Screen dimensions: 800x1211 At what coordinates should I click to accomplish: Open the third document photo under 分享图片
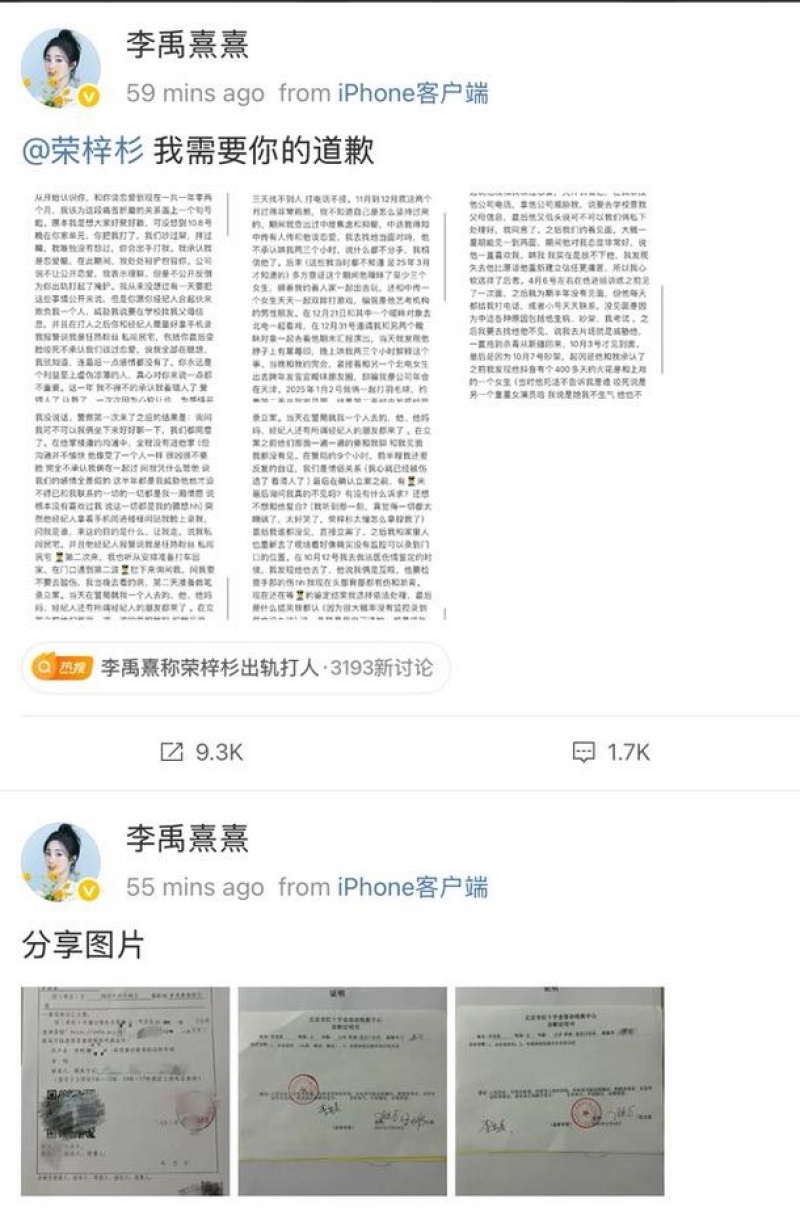click(x=559, y=1091)
